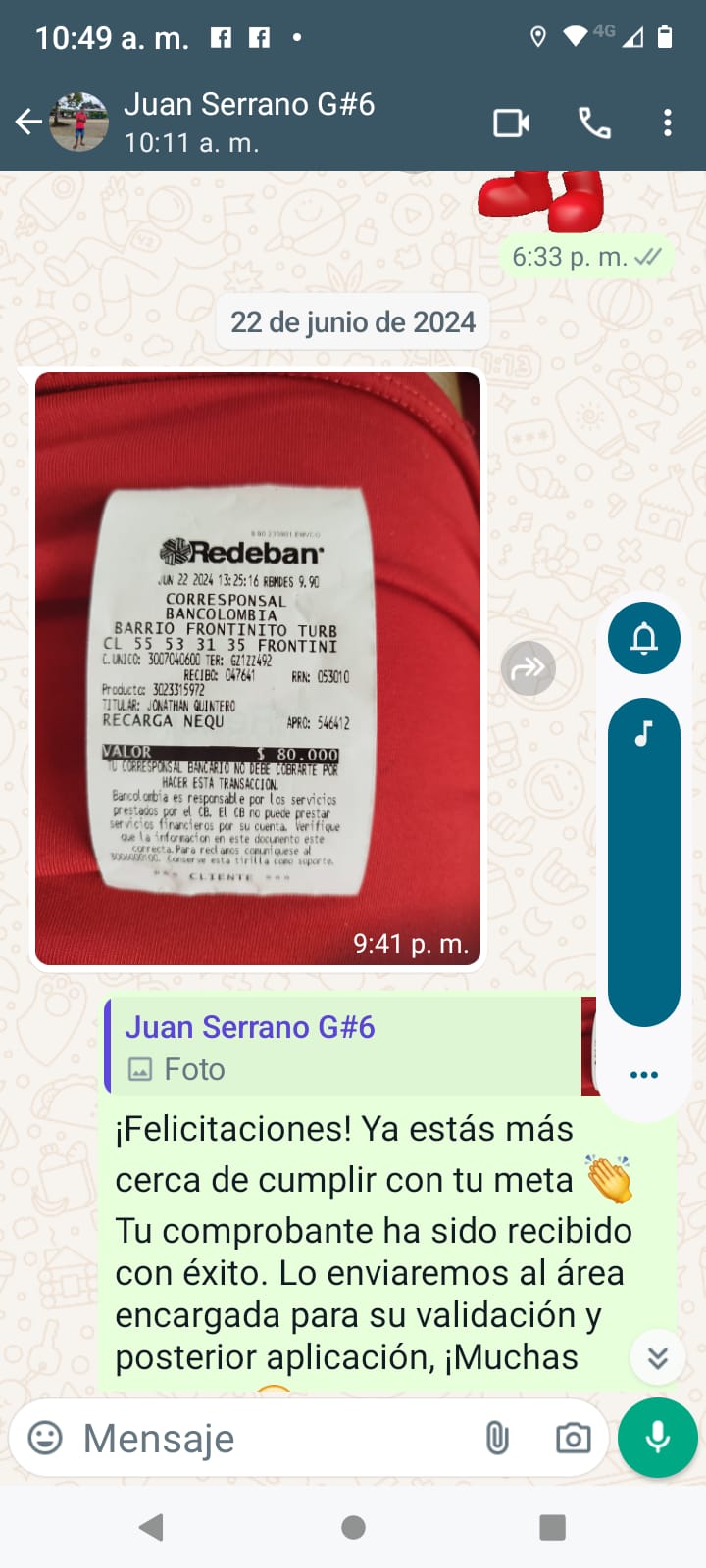Image resolution: width=706 pixels, height=1568 pixels.
Task: Start a video call with Juan Serrano
Action: [511, 122]
